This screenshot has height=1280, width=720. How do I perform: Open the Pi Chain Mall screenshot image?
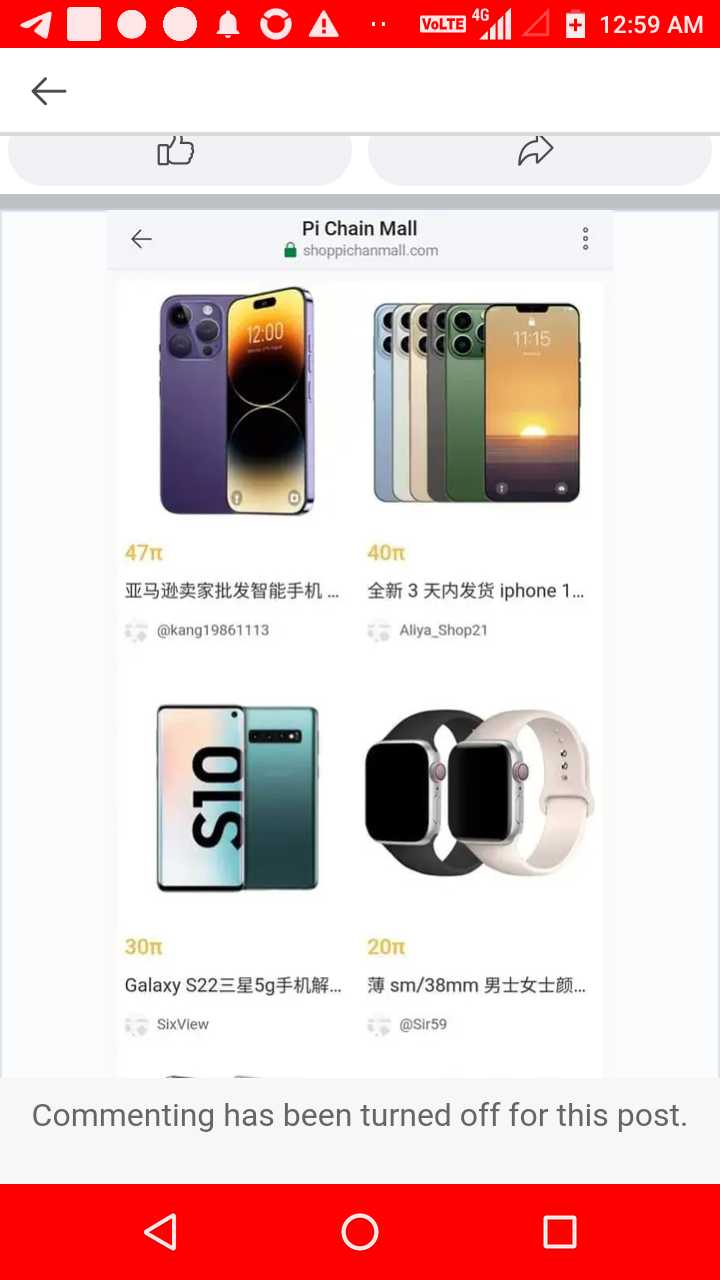tap(360, 640)
